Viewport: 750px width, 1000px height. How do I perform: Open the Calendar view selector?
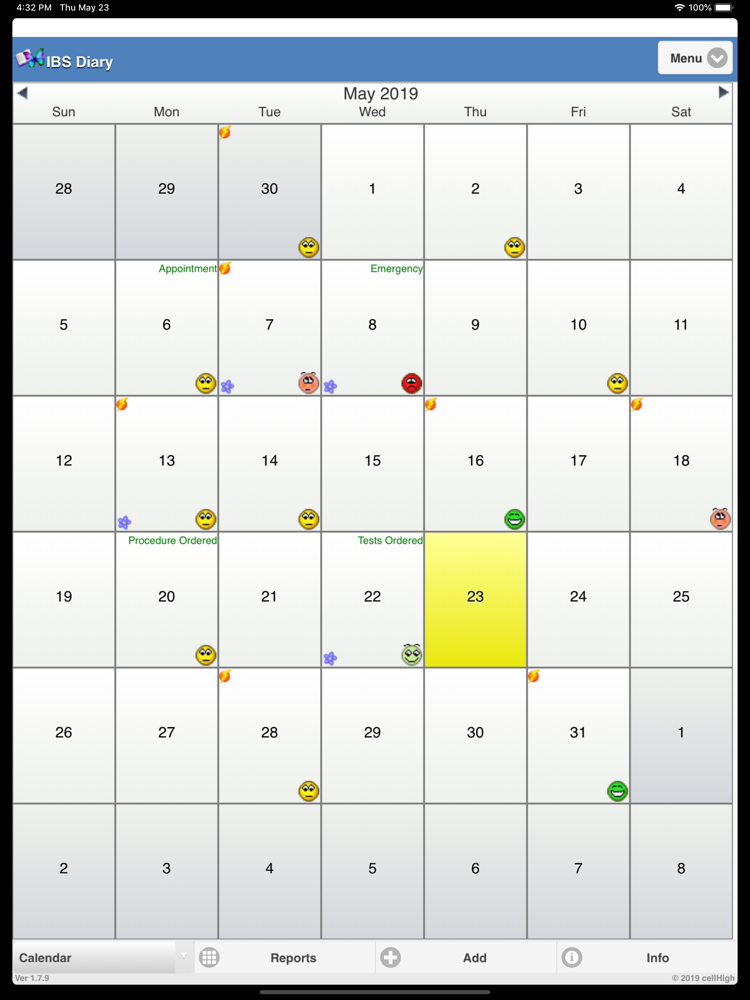[x=103, y=957]
